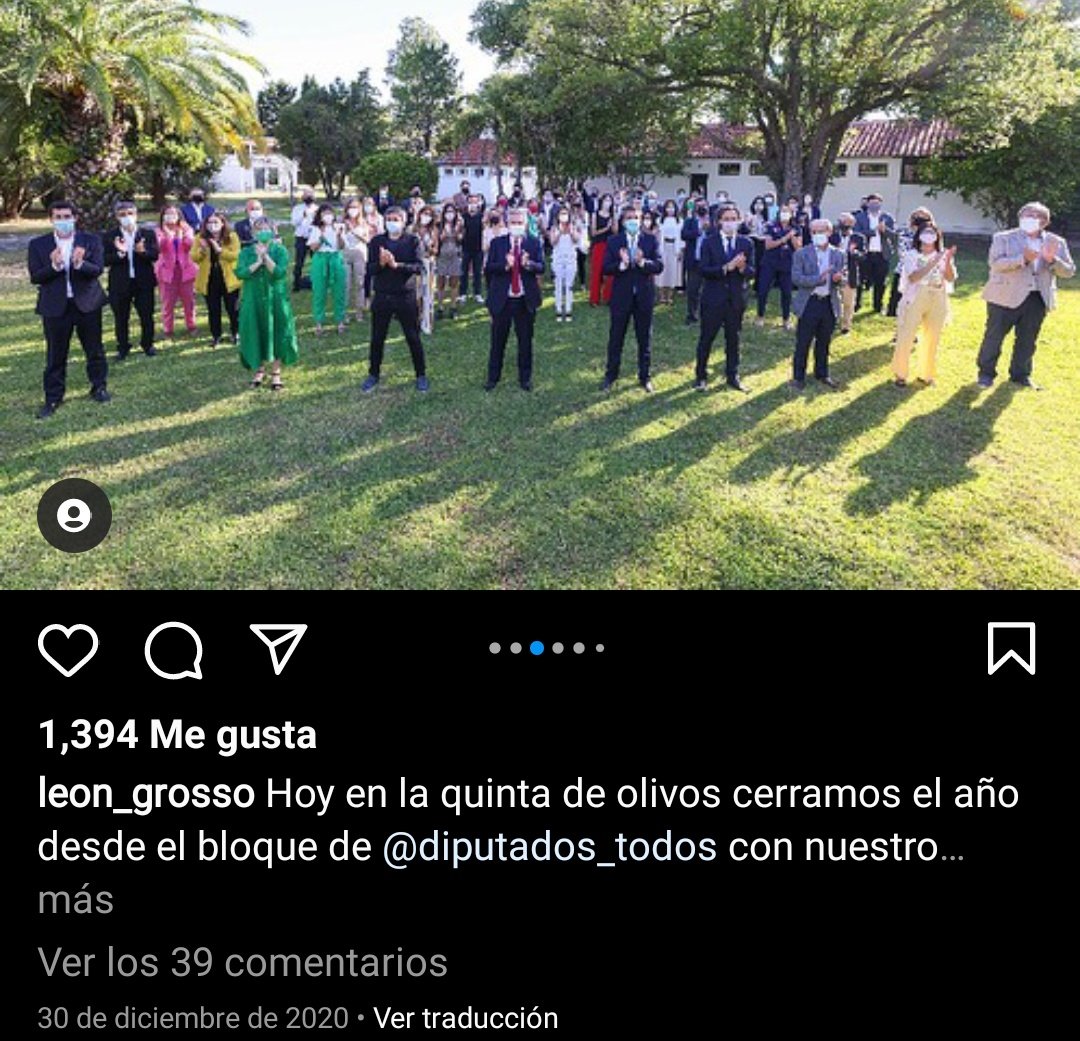Open leon_grosso's profile from the caption
The image size is (1080, 1041).
point(146,795)
